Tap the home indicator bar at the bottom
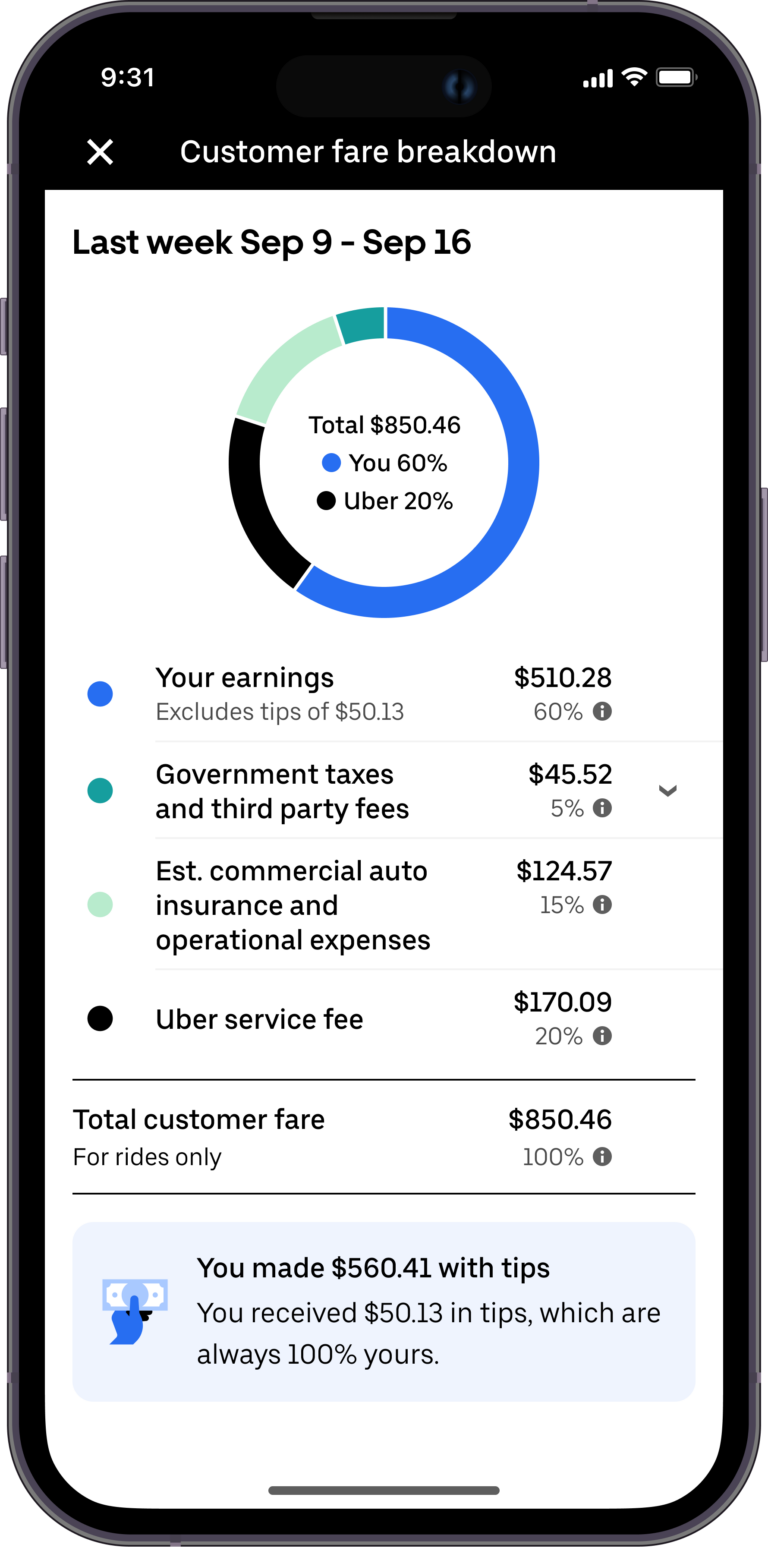This screenshot has width=768, height=1557. (x=384, y=1490)
